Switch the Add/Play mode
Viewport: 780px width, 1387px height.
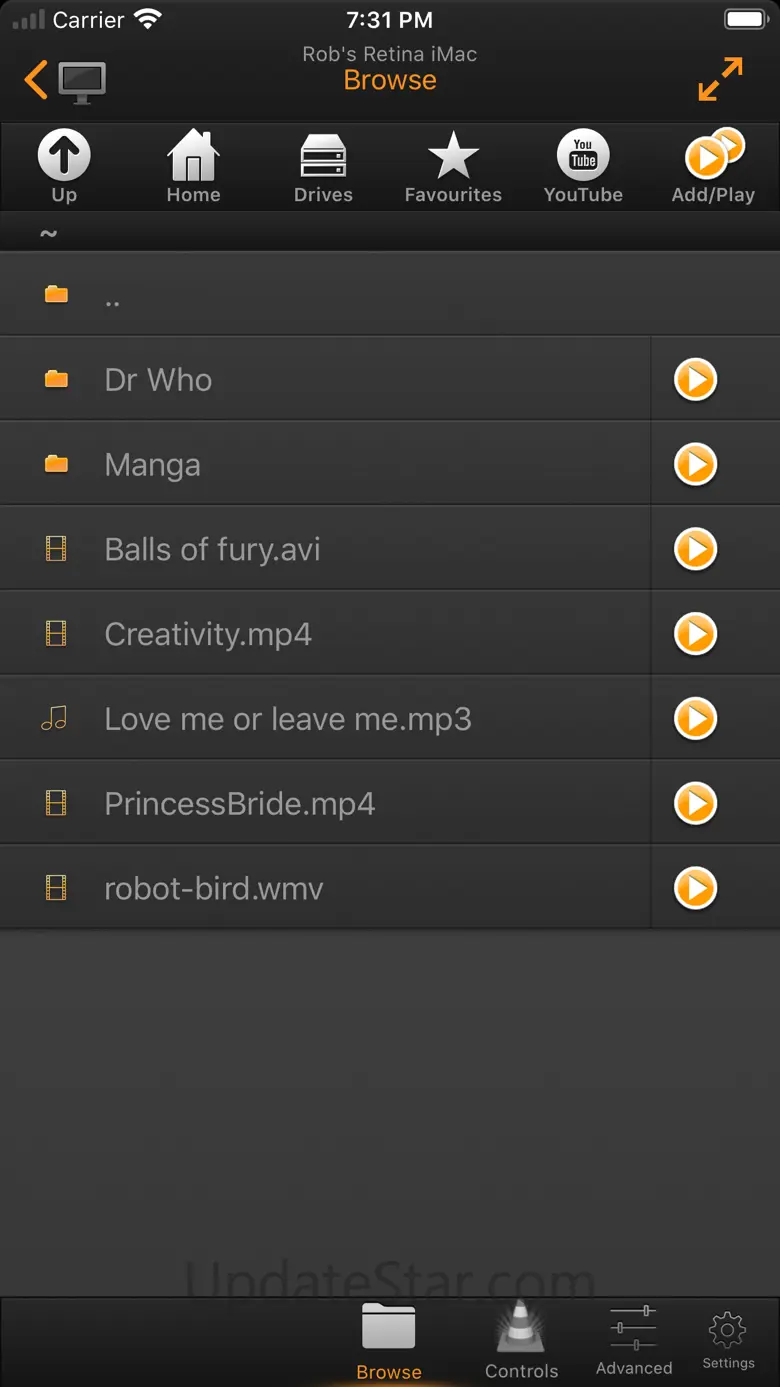point(713,167)
